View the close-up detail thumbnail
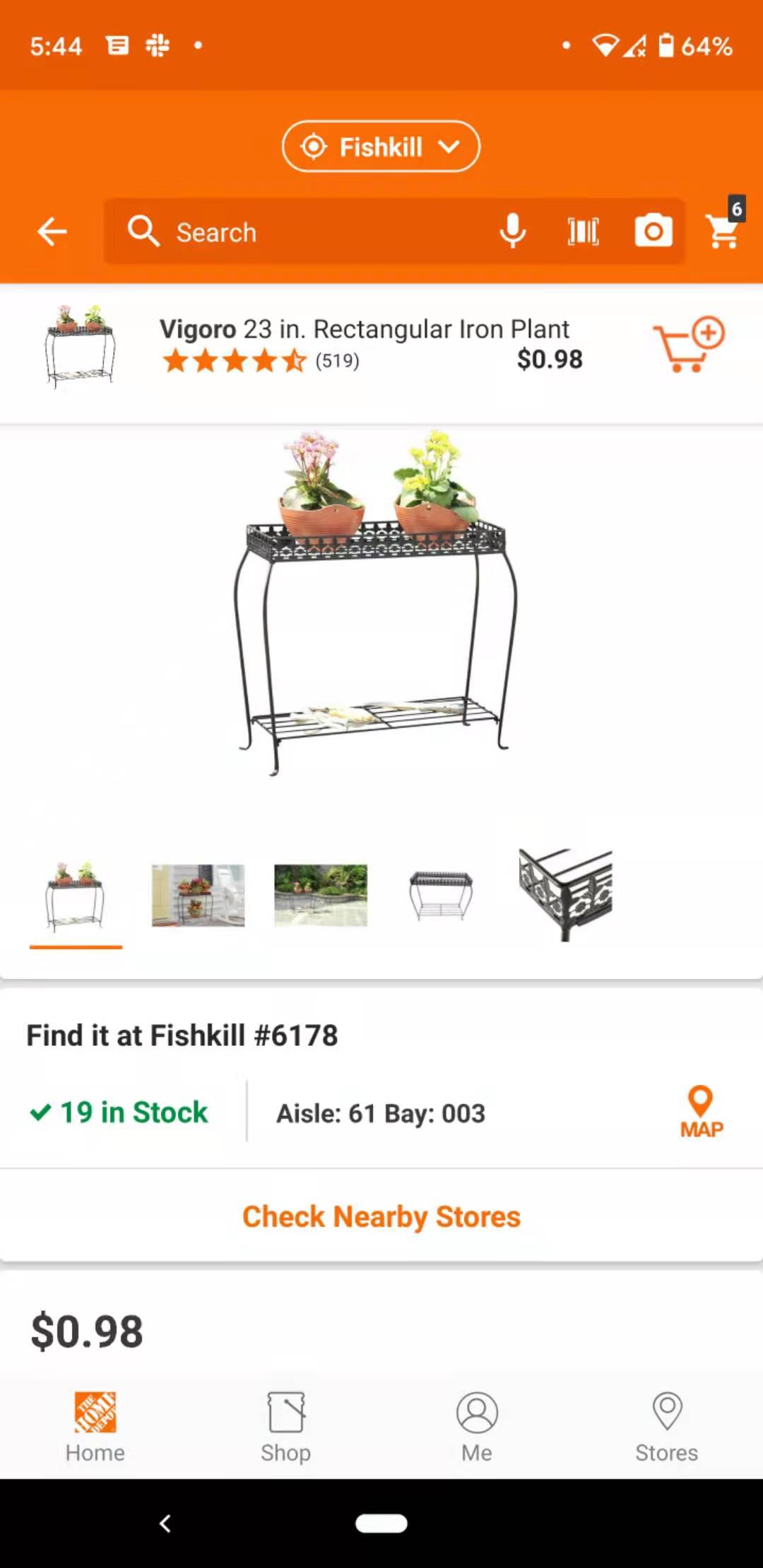 565,896
